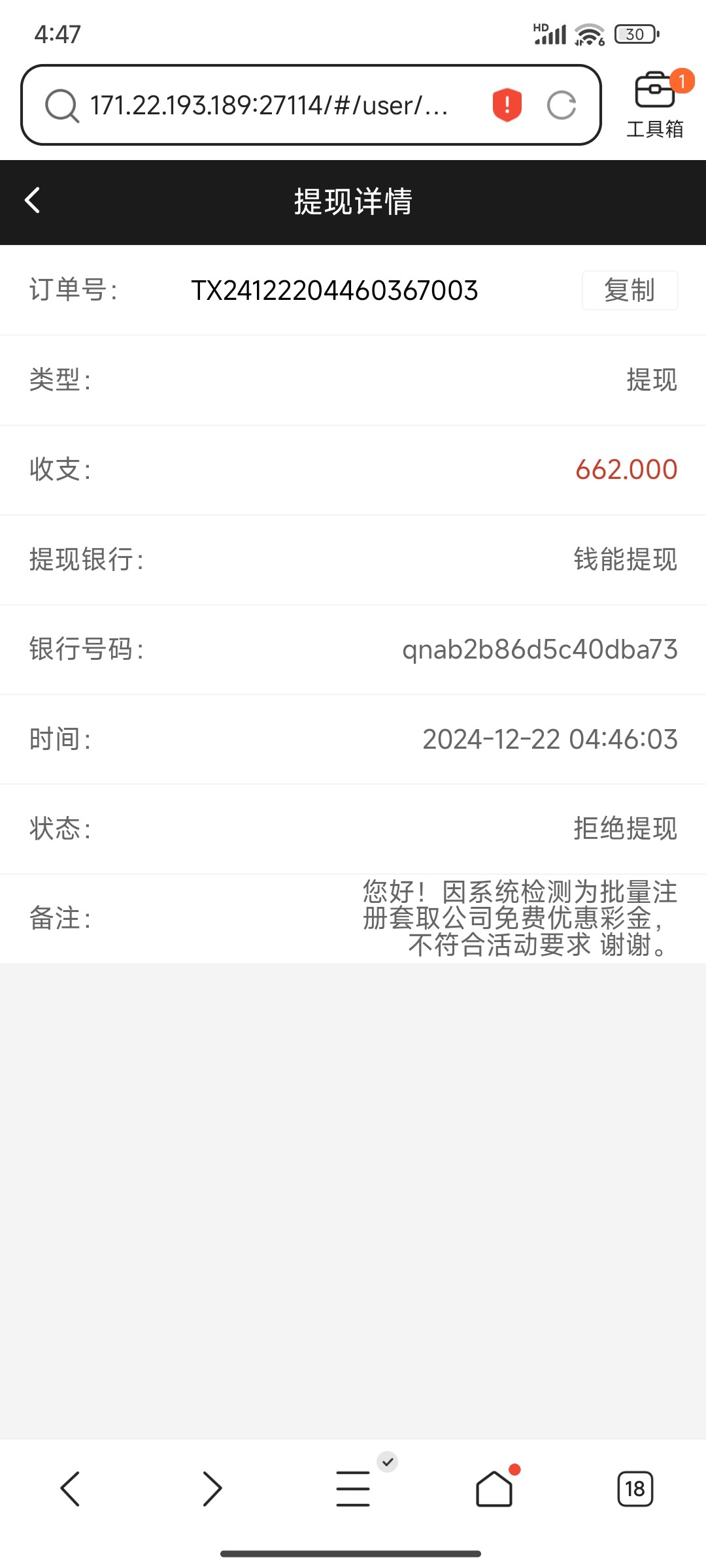
Task: Copy the order number with 复制
Action: [x=630, y=290]
